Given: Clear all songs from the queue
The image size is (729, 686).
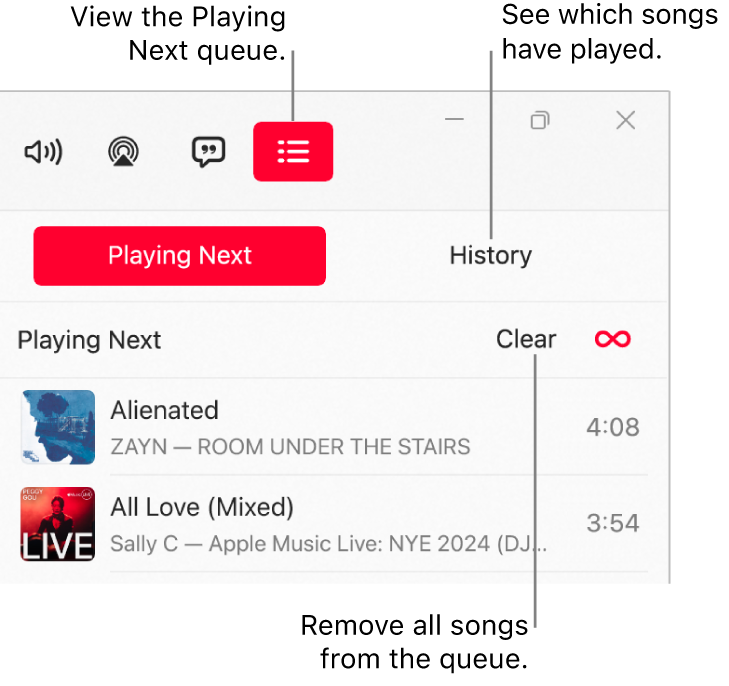Looking at the screenshot, I should [x=526, y=339].
